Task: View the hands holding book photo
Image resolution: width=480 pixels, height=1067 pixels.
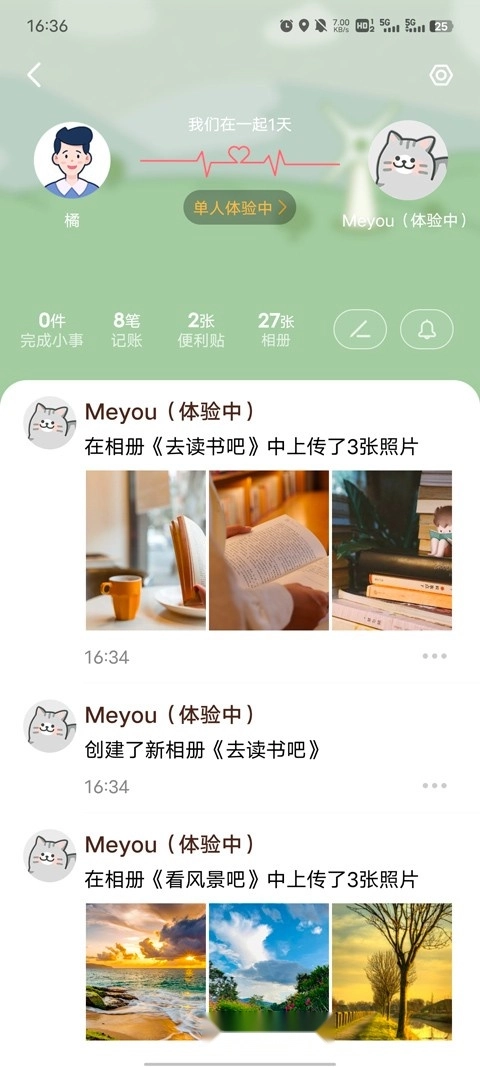Action: click(269, 550)
